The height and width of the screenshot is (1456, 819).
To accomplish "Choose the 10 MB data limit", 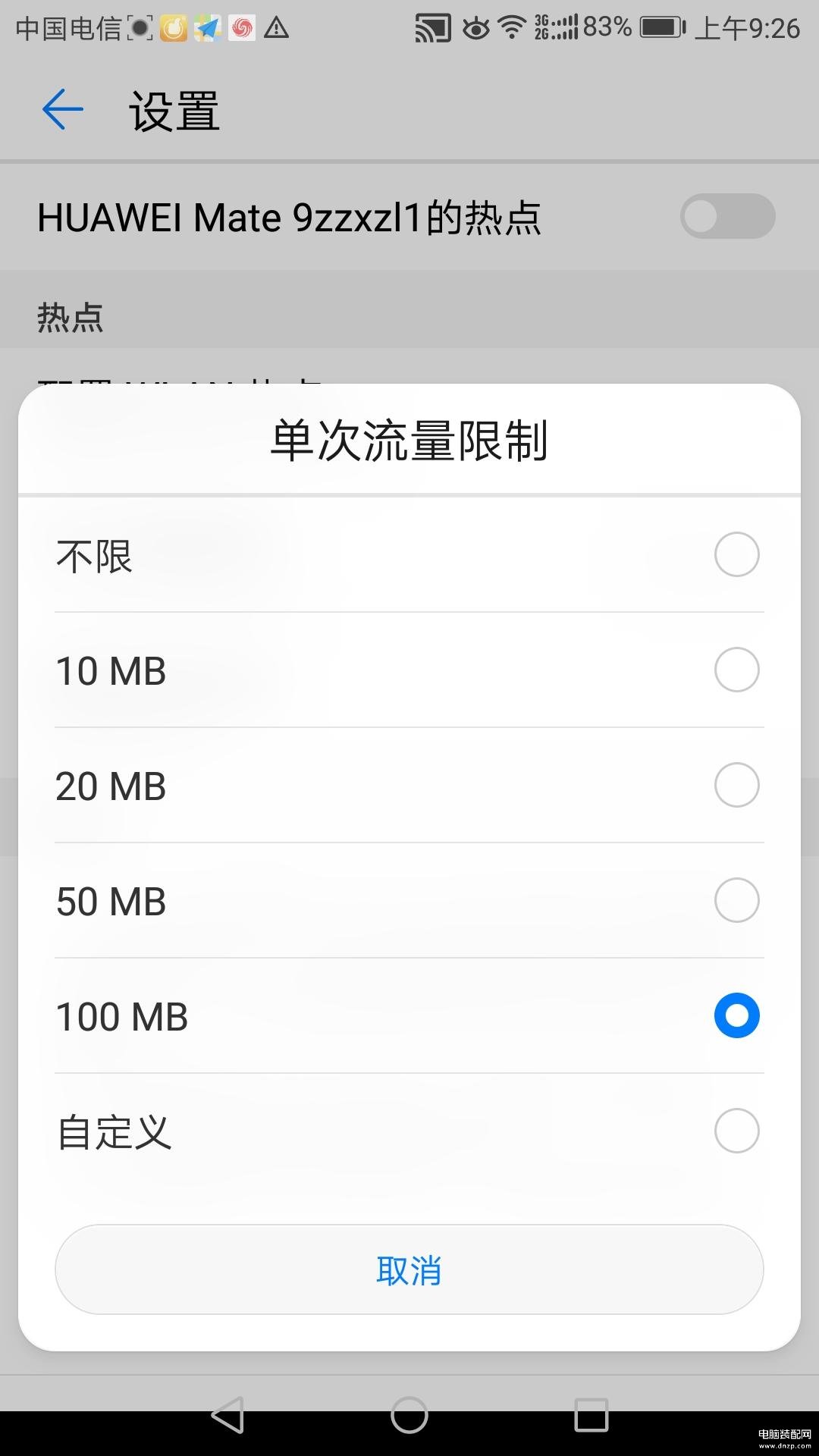I will (409, 670).
